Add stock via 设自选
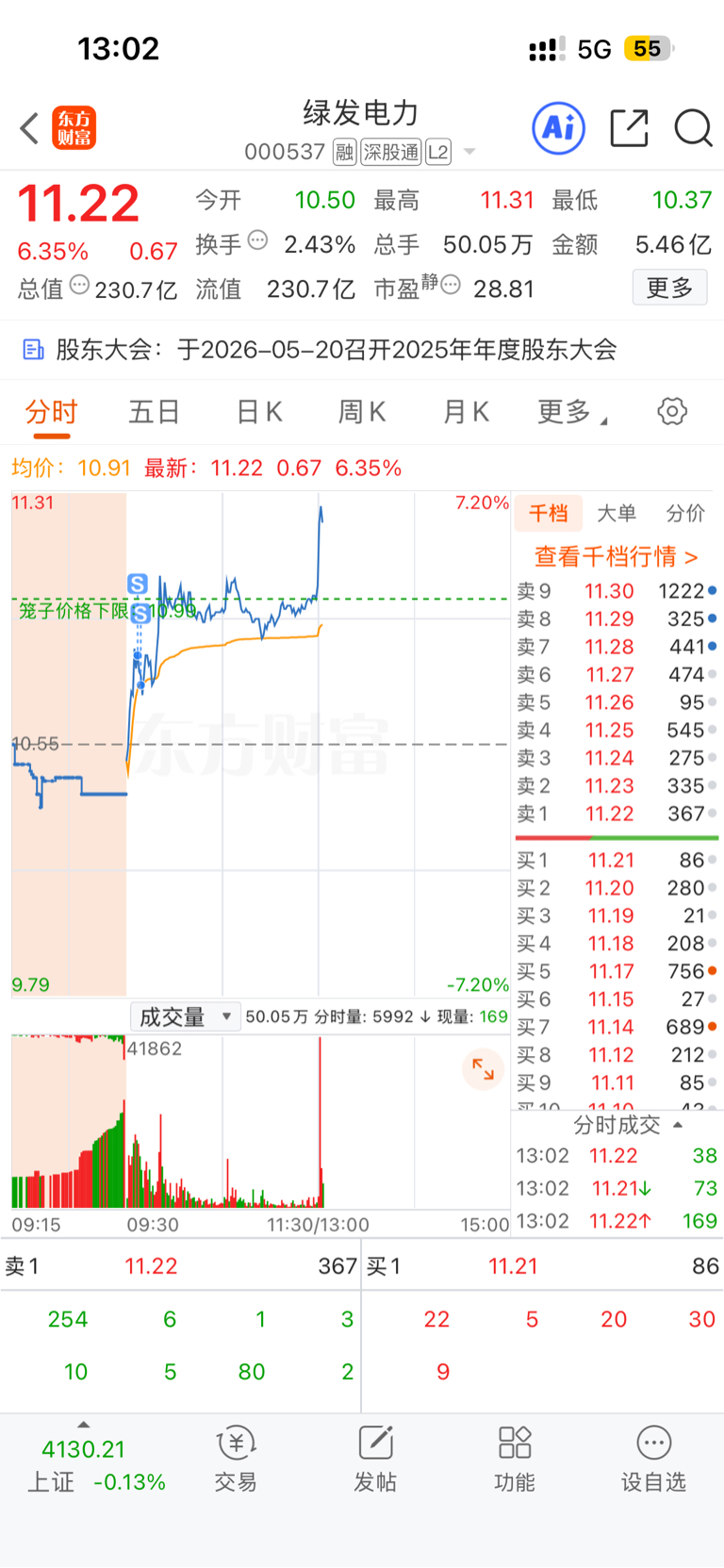This screenshot has width=724, height=1568. coord(653,1459)
